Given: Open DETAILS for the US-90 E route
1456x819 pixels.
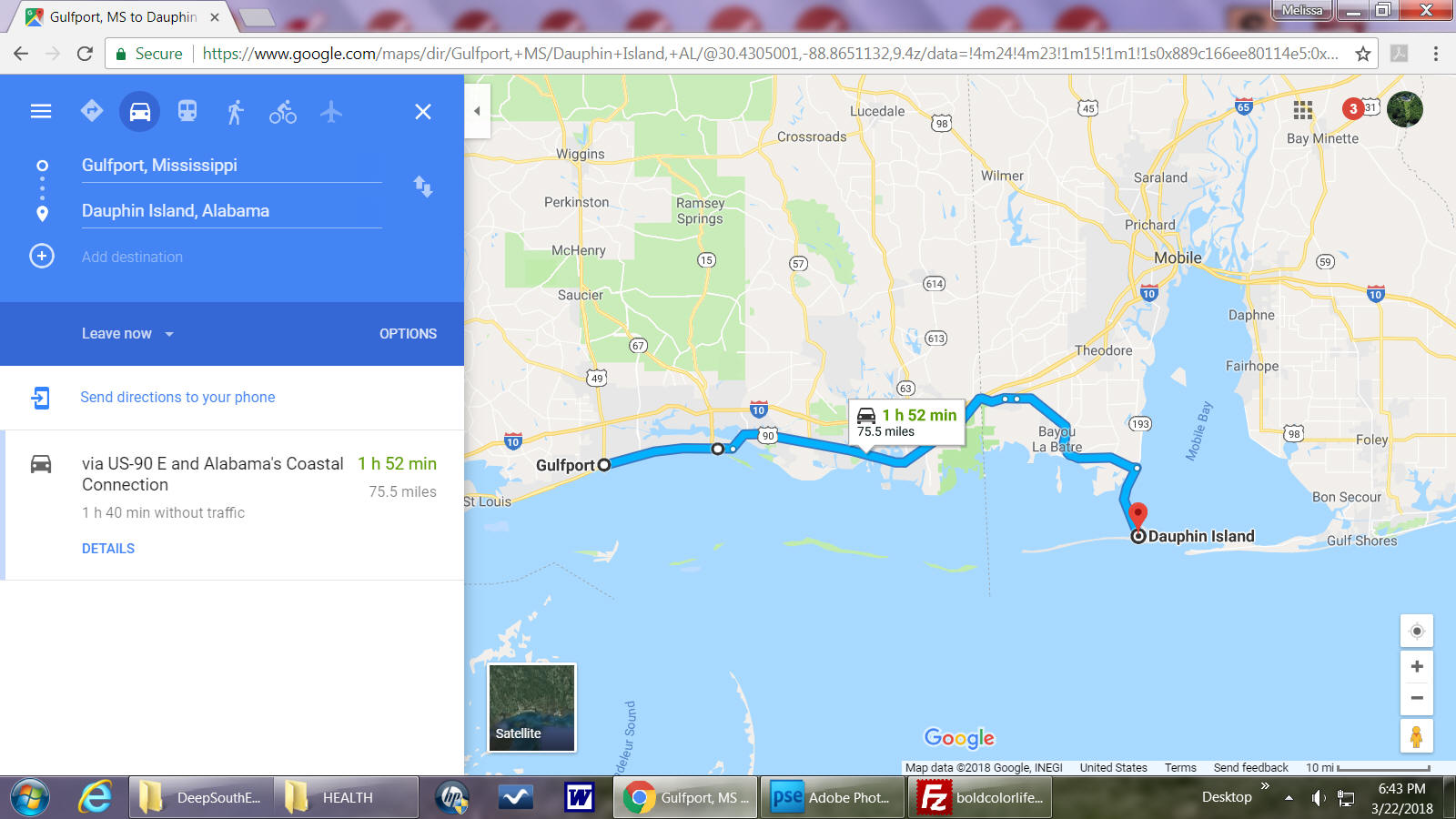Looking at the screenshot, I should click(x=108, y=549).
